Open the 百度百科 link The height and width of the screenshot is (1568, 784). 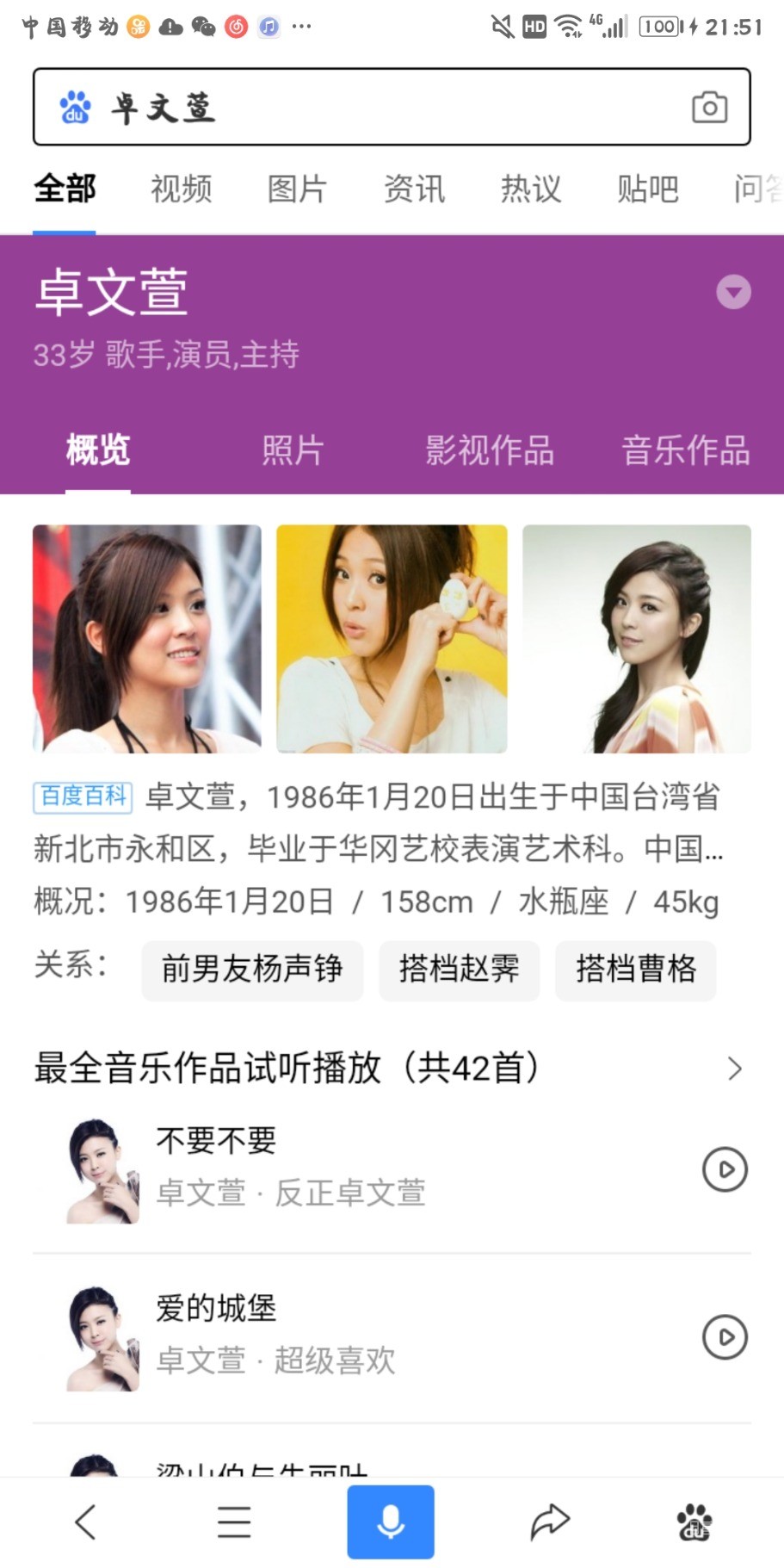[x=82, y=797]
